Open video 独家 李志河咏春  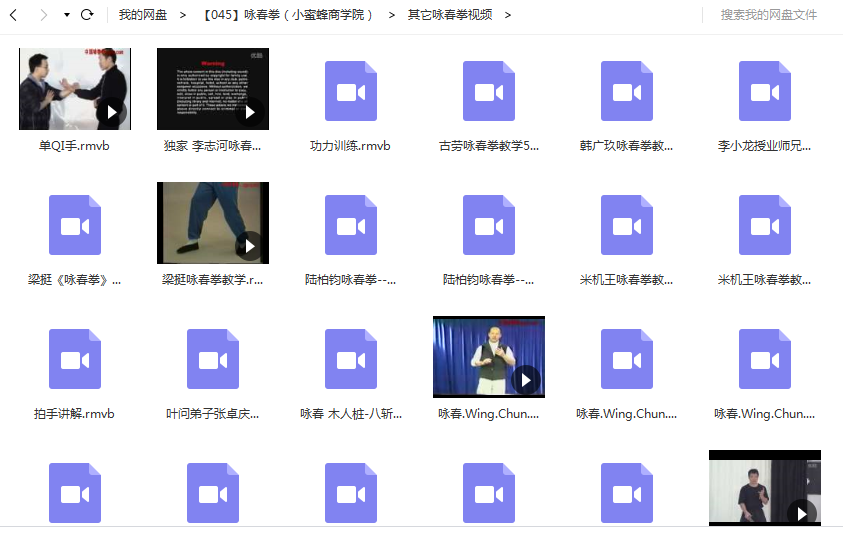tap(213, 90)
